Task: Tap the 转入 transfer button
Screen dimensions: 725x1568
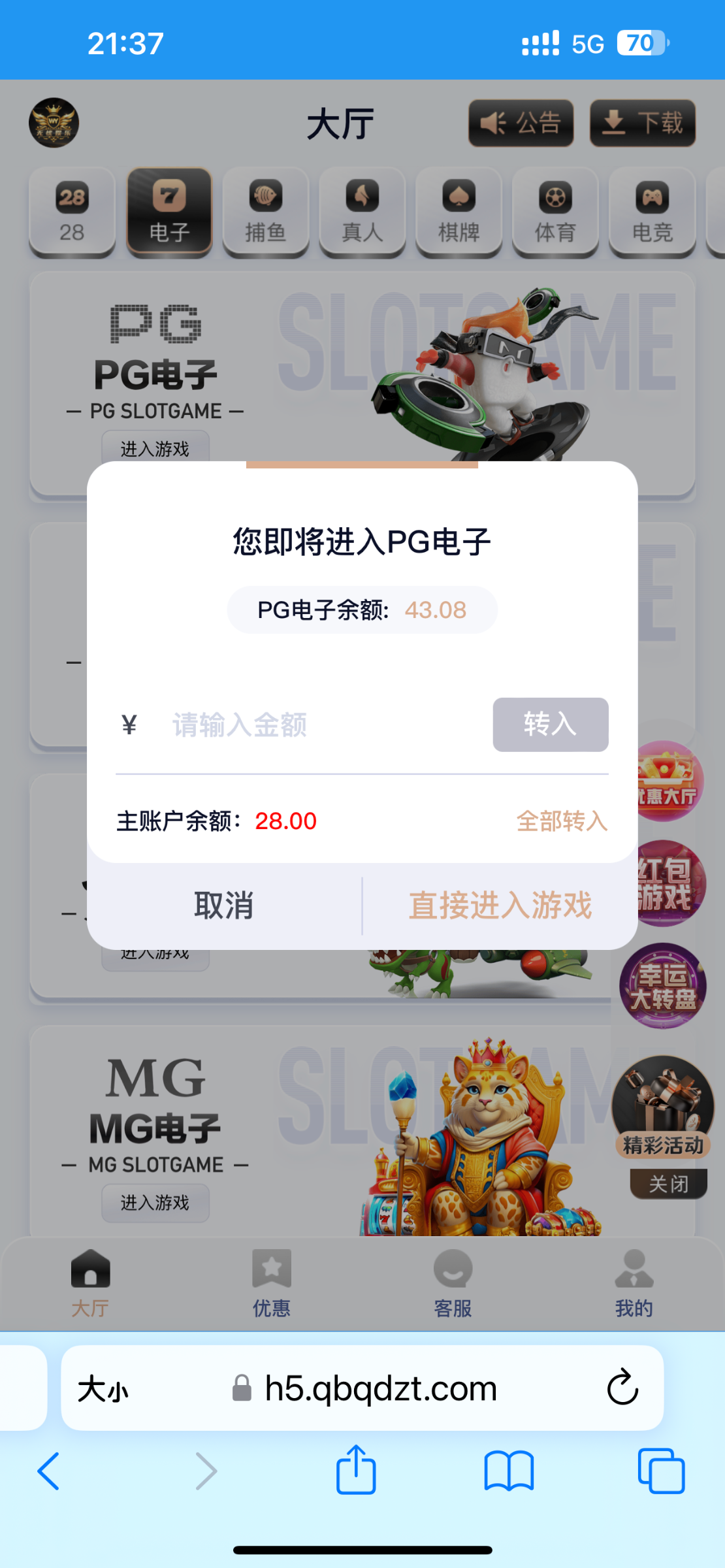Action: 550,725
